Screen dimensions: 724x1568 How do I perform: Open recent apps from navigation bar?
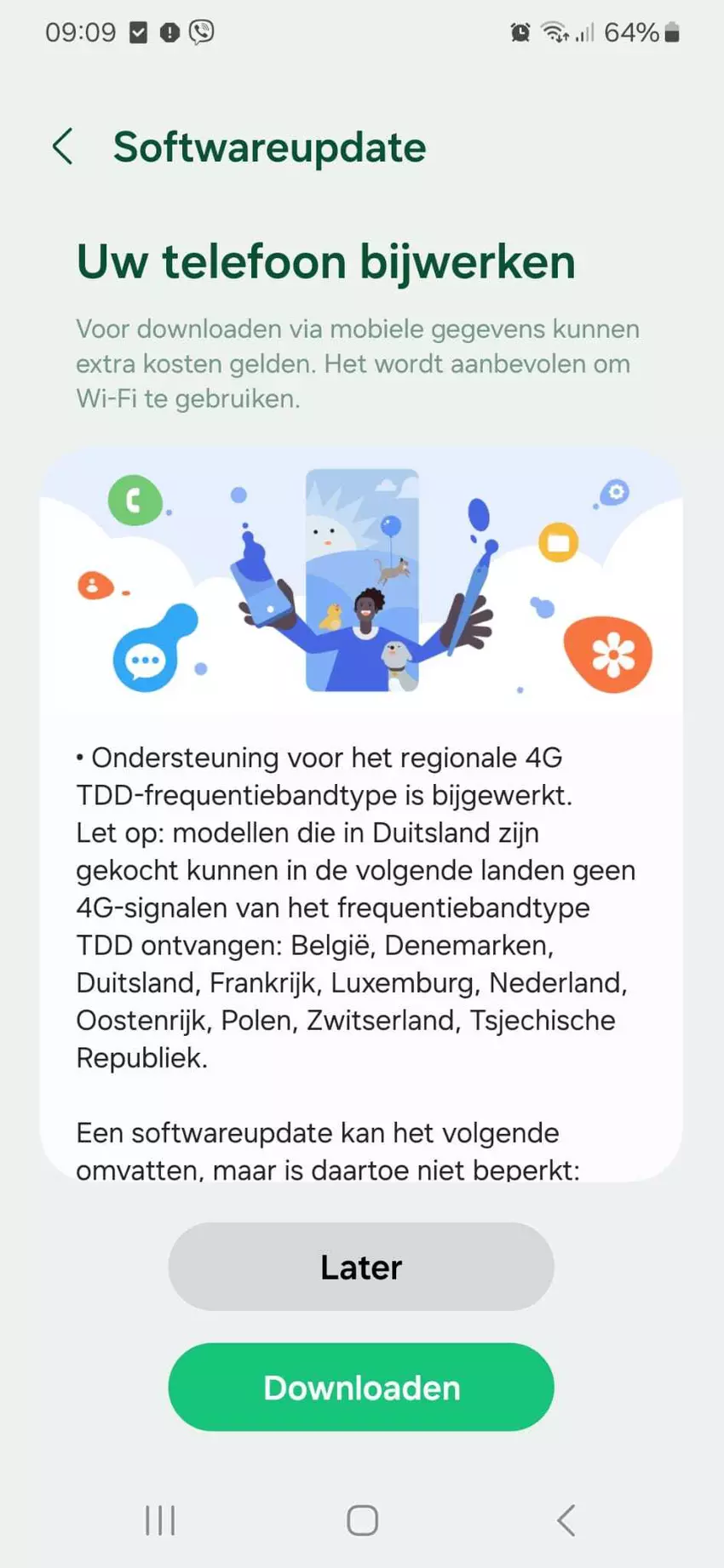pyautogui.click(x=160, y=1520)
